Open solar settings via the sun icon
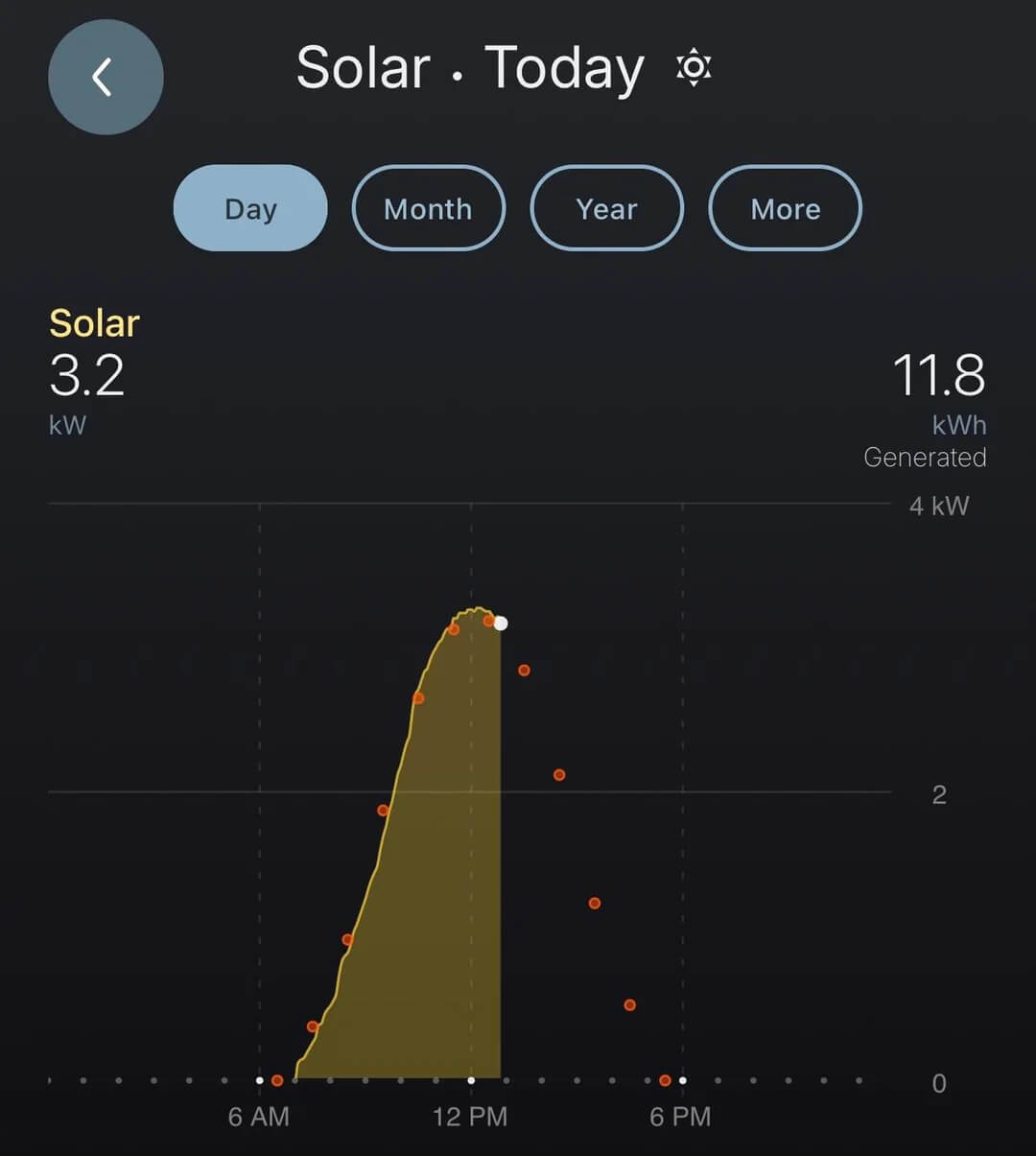This screenshot has width=1036, height=1156. [695, 67]
